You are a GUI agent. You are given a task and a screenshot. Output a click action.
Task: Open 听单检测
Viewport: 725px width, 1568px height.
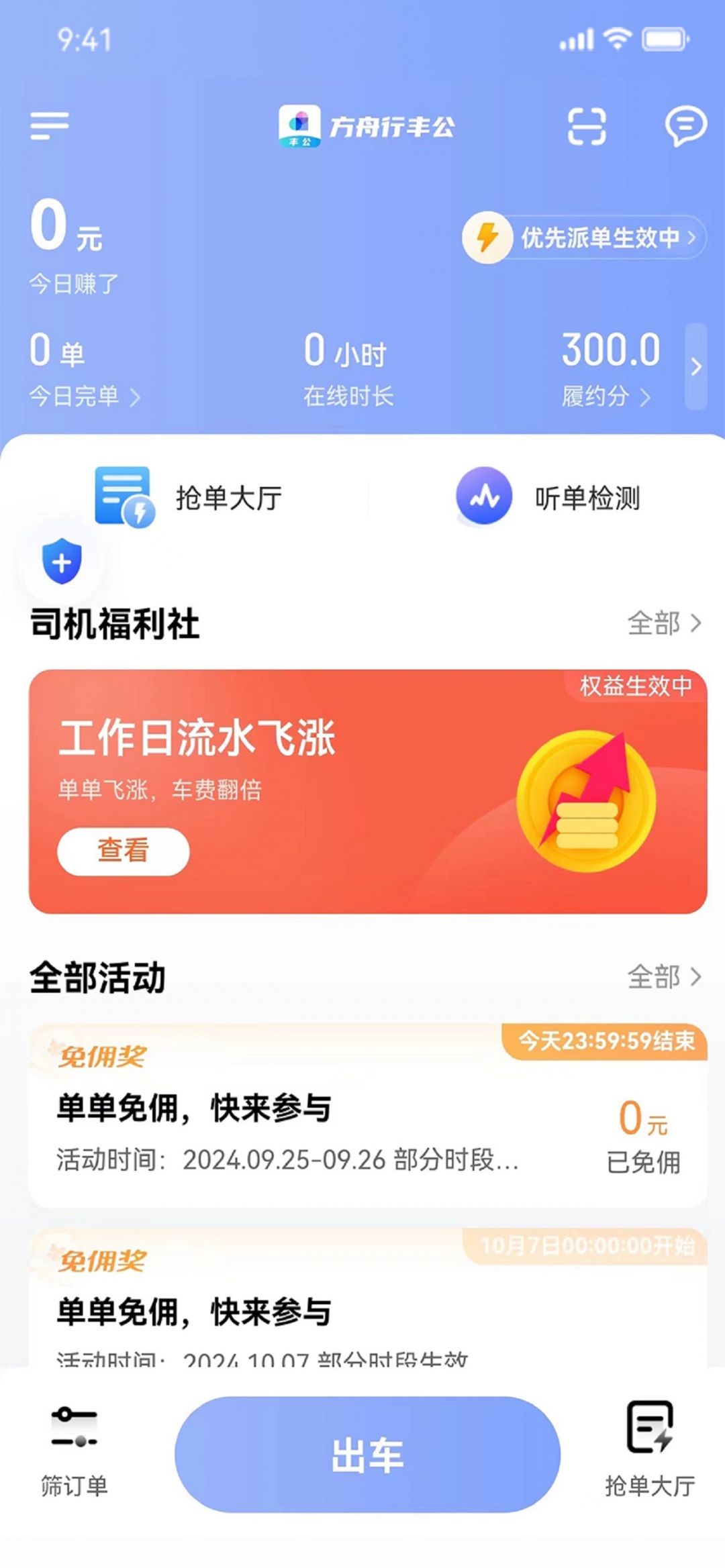tap(547, 497)
